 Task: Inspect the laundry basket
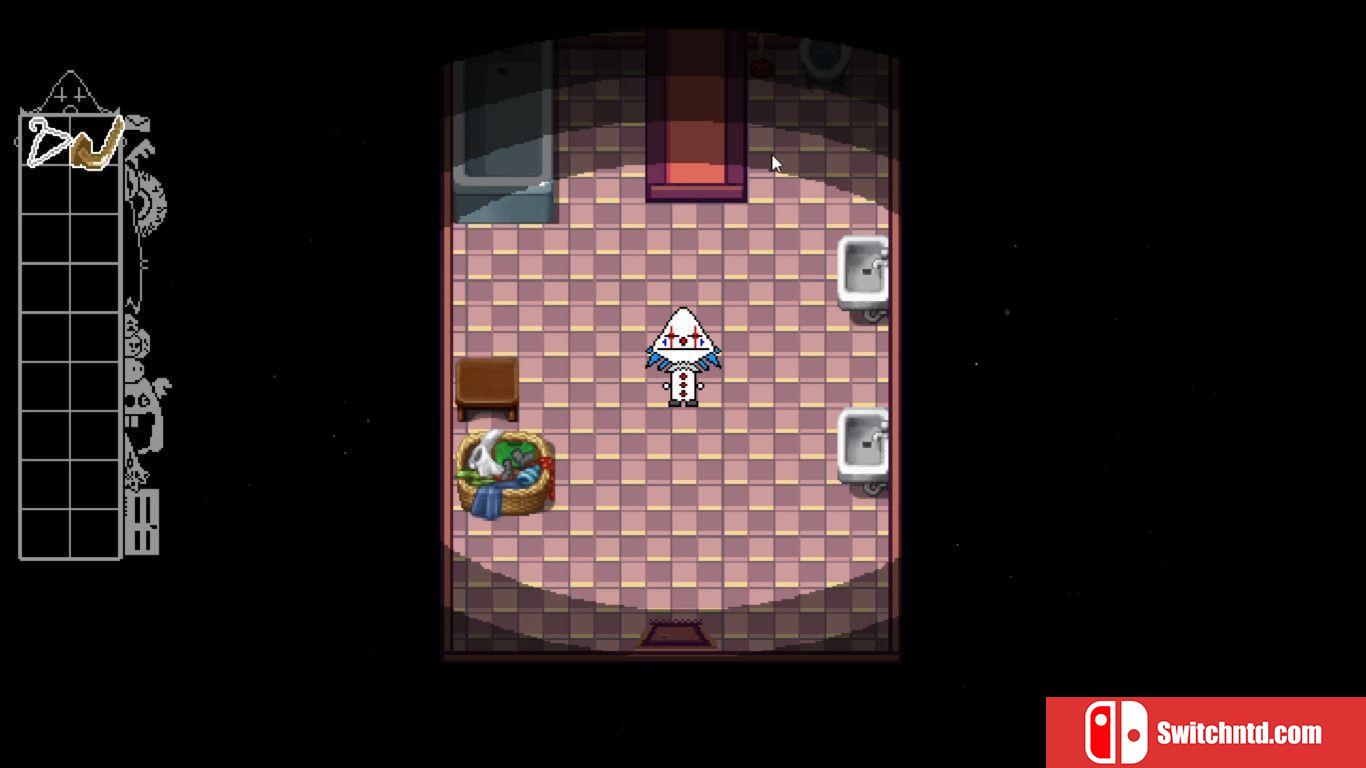point(504,474)
